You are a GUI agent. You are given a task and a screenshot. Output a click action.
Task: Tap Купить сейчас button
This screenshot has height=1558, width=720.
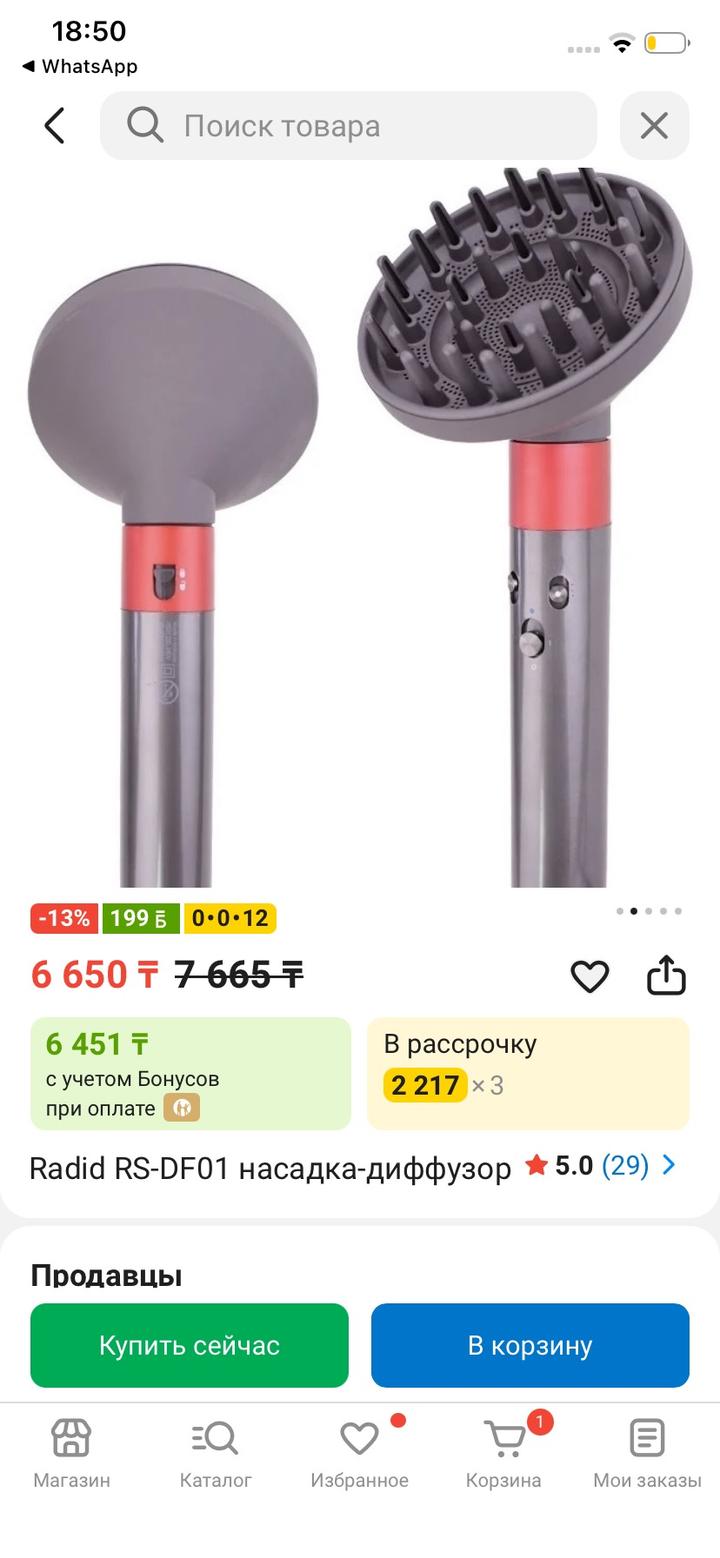click(x=189, y=1345)
